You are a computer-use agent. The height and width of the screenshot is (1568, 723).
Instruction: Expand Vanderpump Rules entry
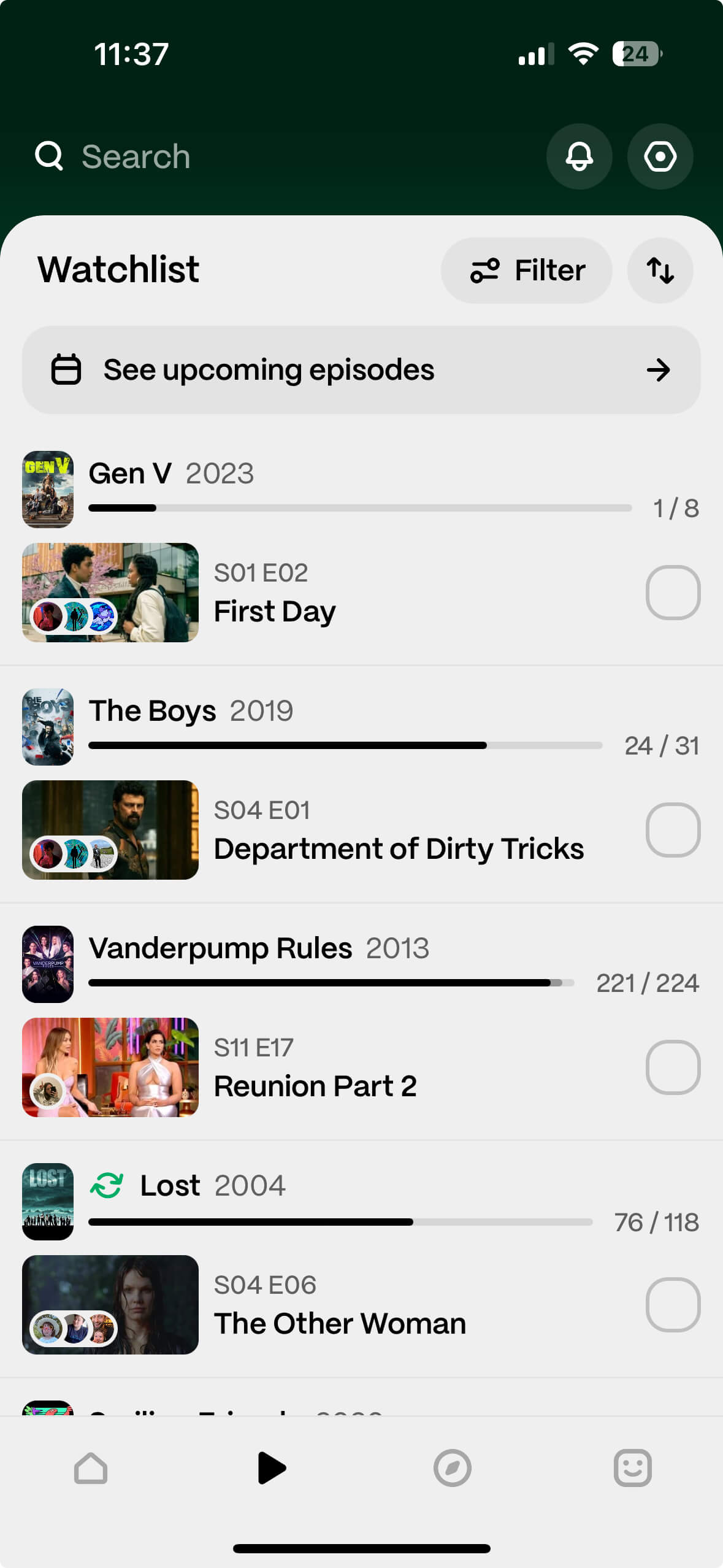pyautogui.click(x=220, y=947)
